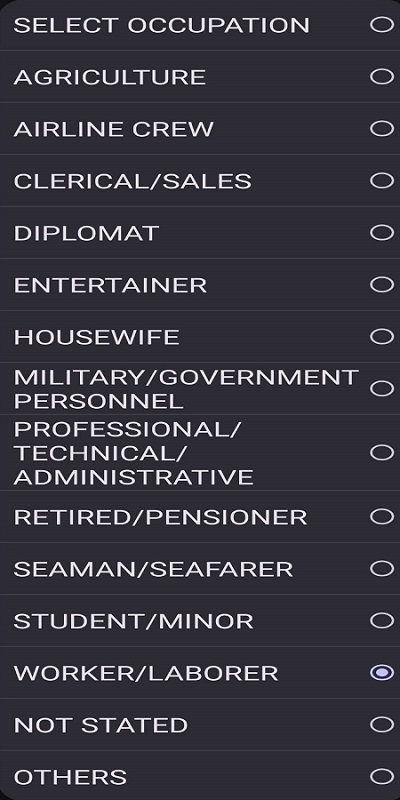This screenshot has height=800, width=400.
Task: Tap the selected WORKER/LABORER option
Action: (x=200, y=673)
